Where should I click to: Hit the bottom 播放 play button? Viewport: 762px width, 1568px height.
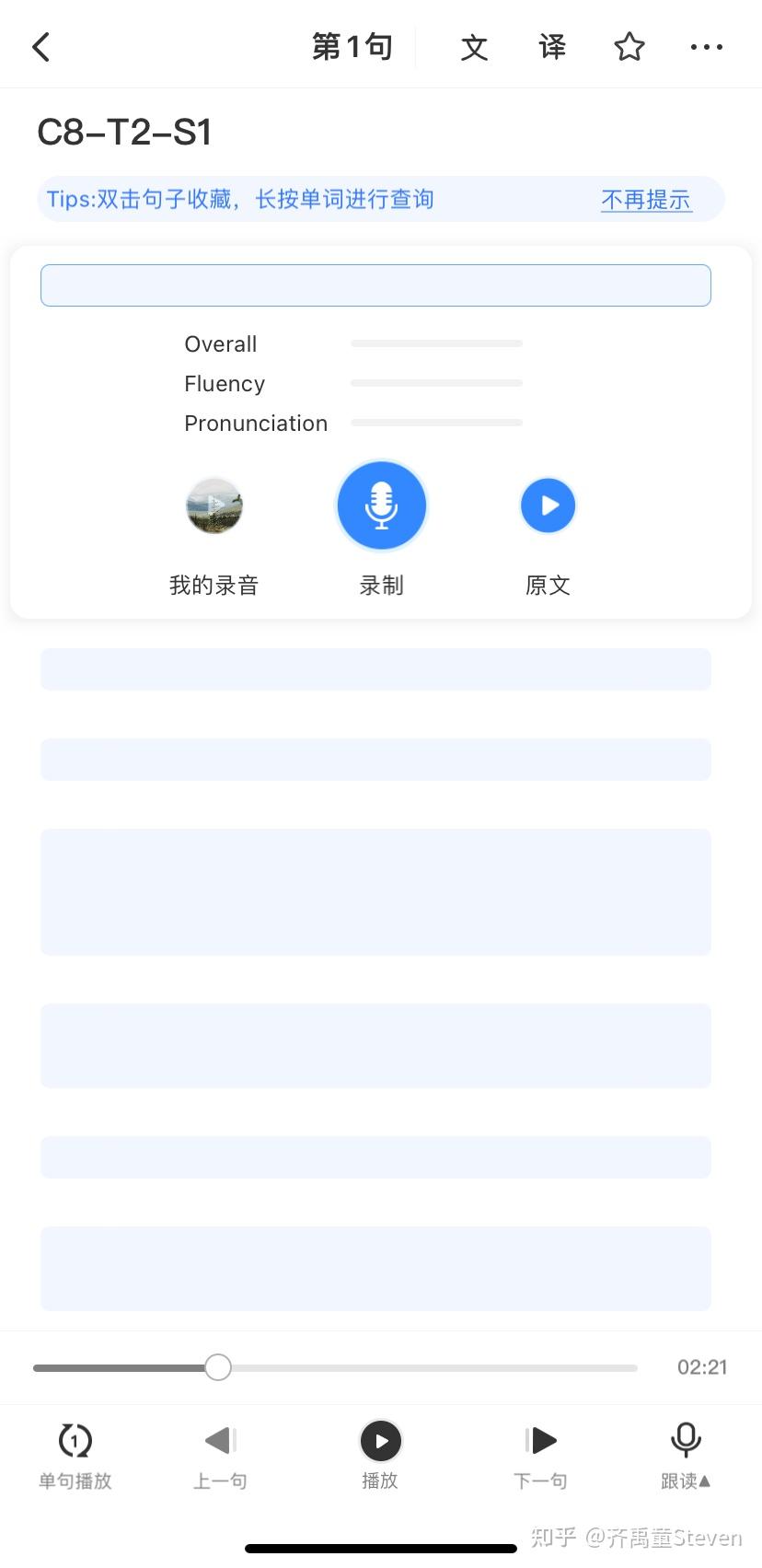380,1441
